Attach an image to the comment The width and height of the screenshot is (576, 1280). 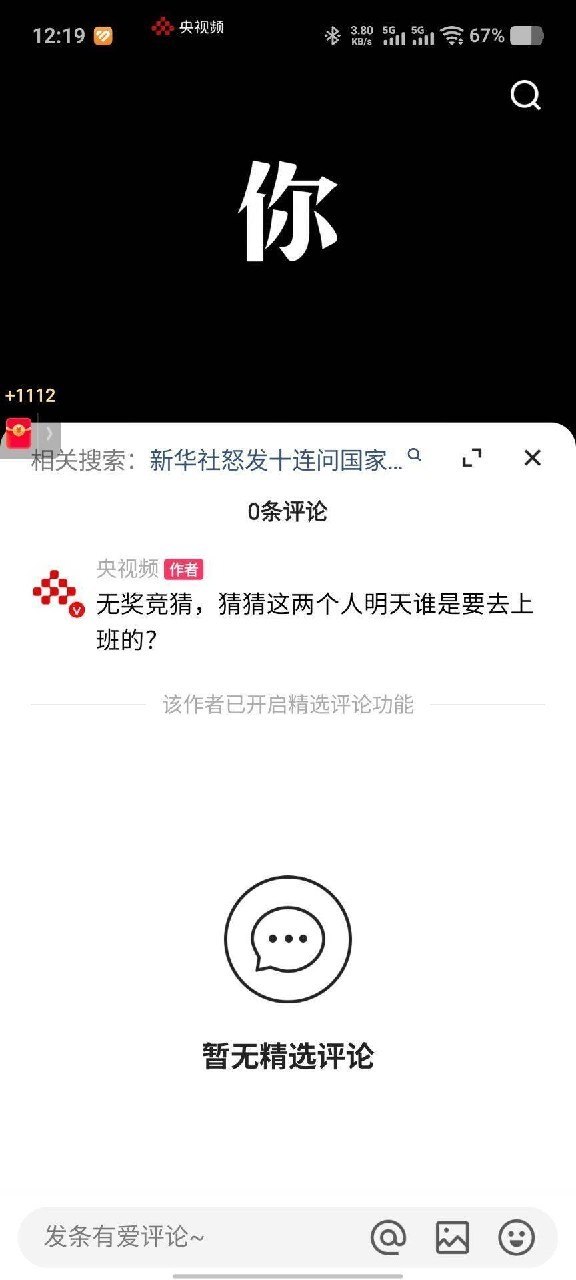(452, 1237)
